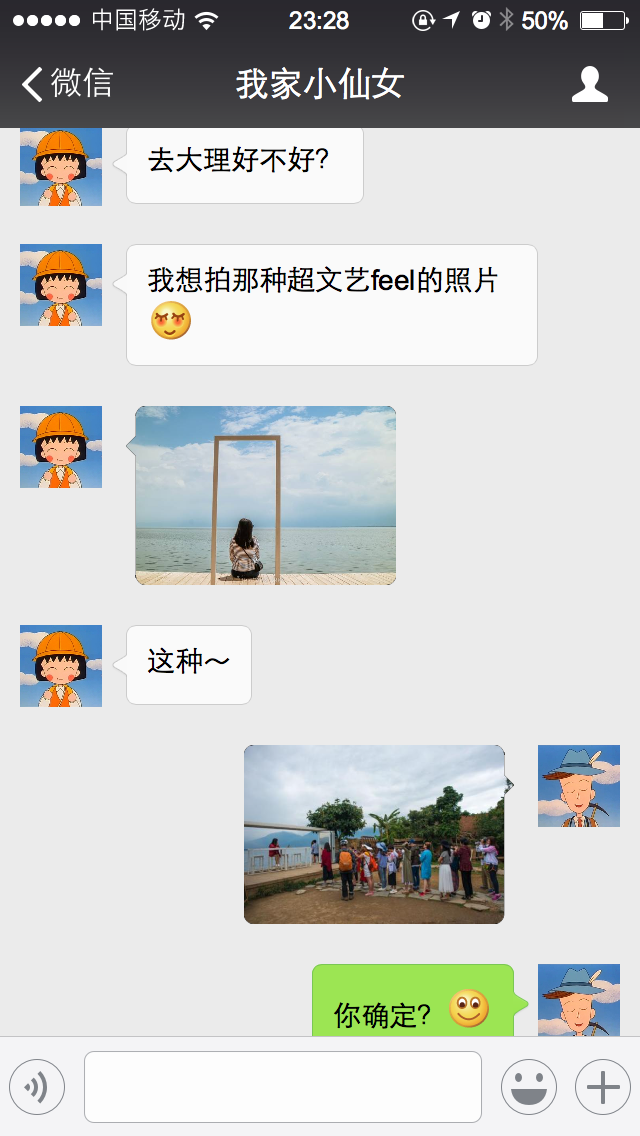Open chat info via the profile icon
The width and height of the screenshot is (640, 1136).
click(x=589, y=85)
